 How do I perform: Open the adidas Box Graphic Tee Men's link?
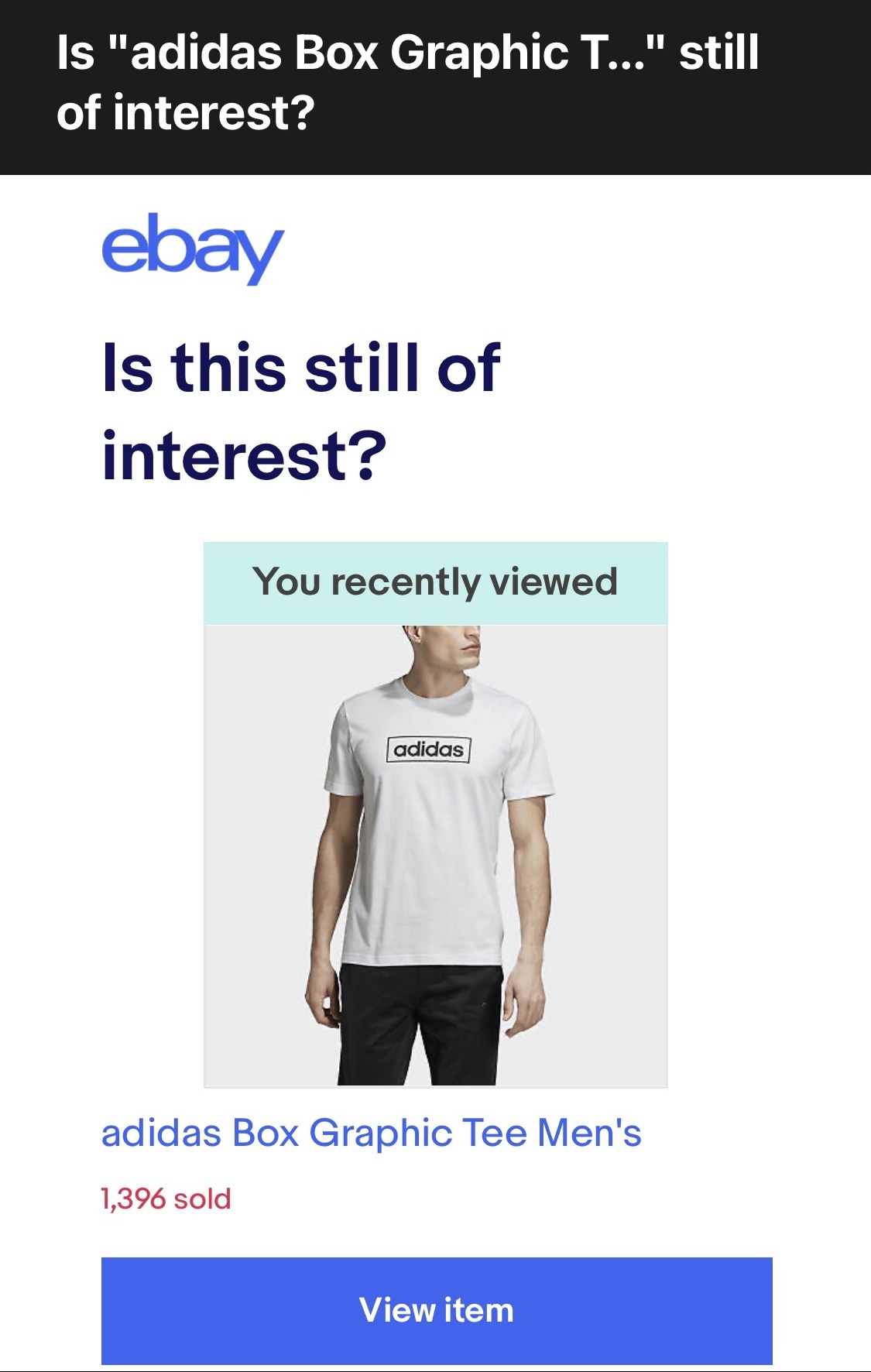[x=371, y=1133]
